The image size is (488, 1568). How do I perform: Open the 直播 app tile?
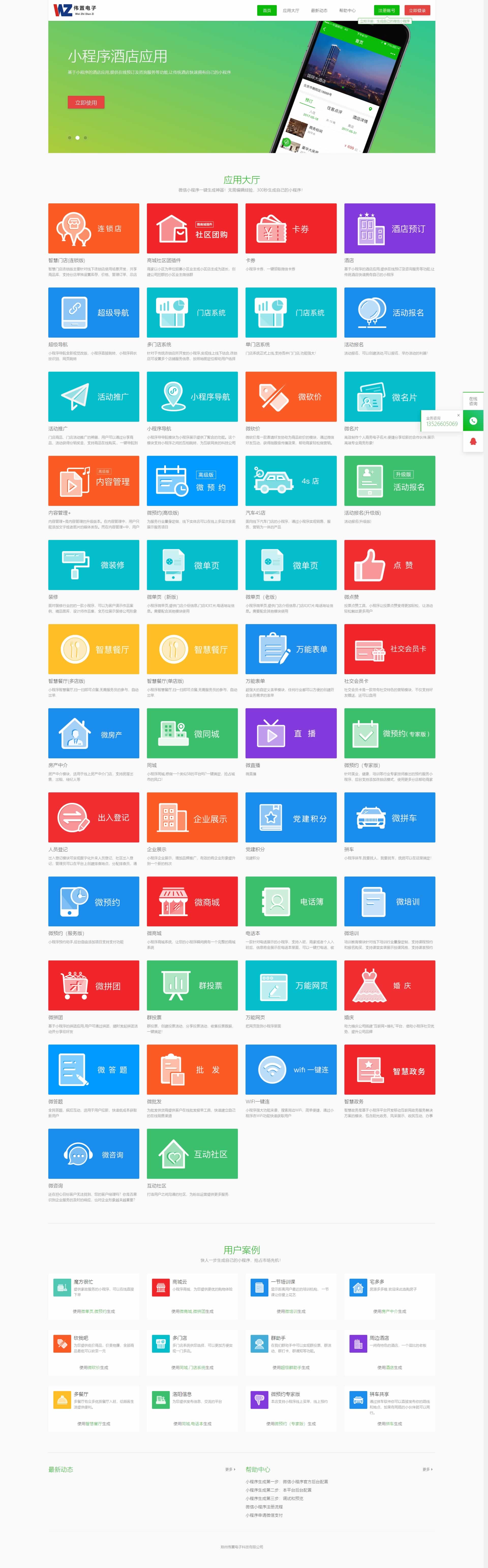pos(291,733)
